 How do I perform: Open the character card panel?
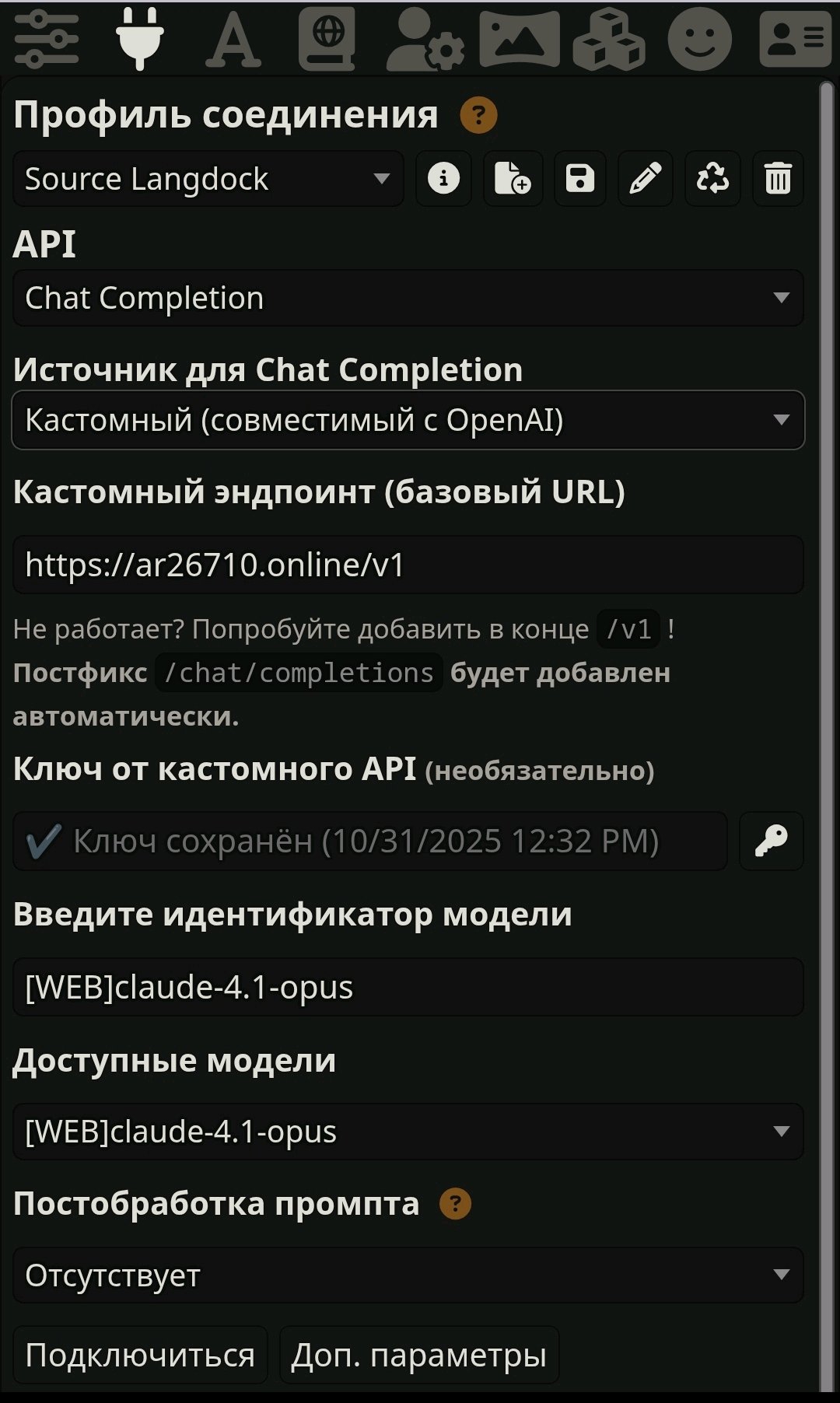tap(795, 39)
